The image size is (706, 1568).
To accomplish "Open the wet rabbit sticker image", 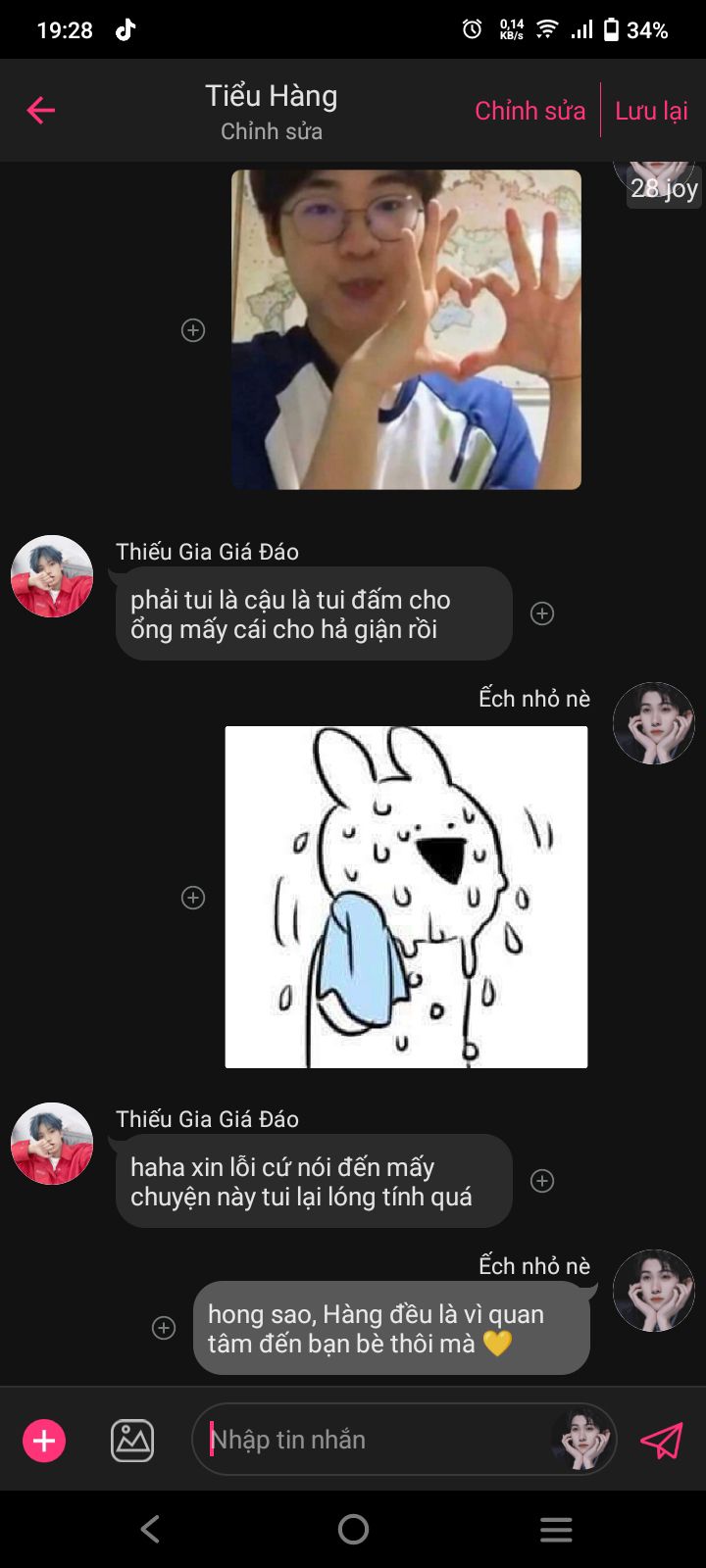I will (x=406, y=897).
